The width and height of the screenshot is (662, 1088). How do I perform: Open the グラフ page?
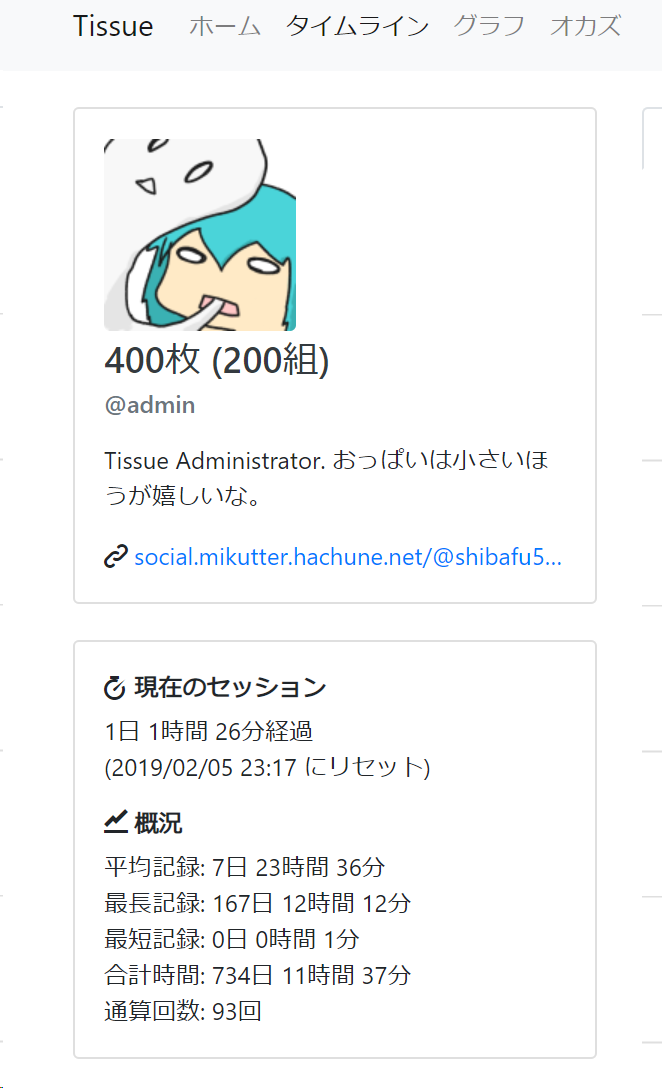click(489, 26)
